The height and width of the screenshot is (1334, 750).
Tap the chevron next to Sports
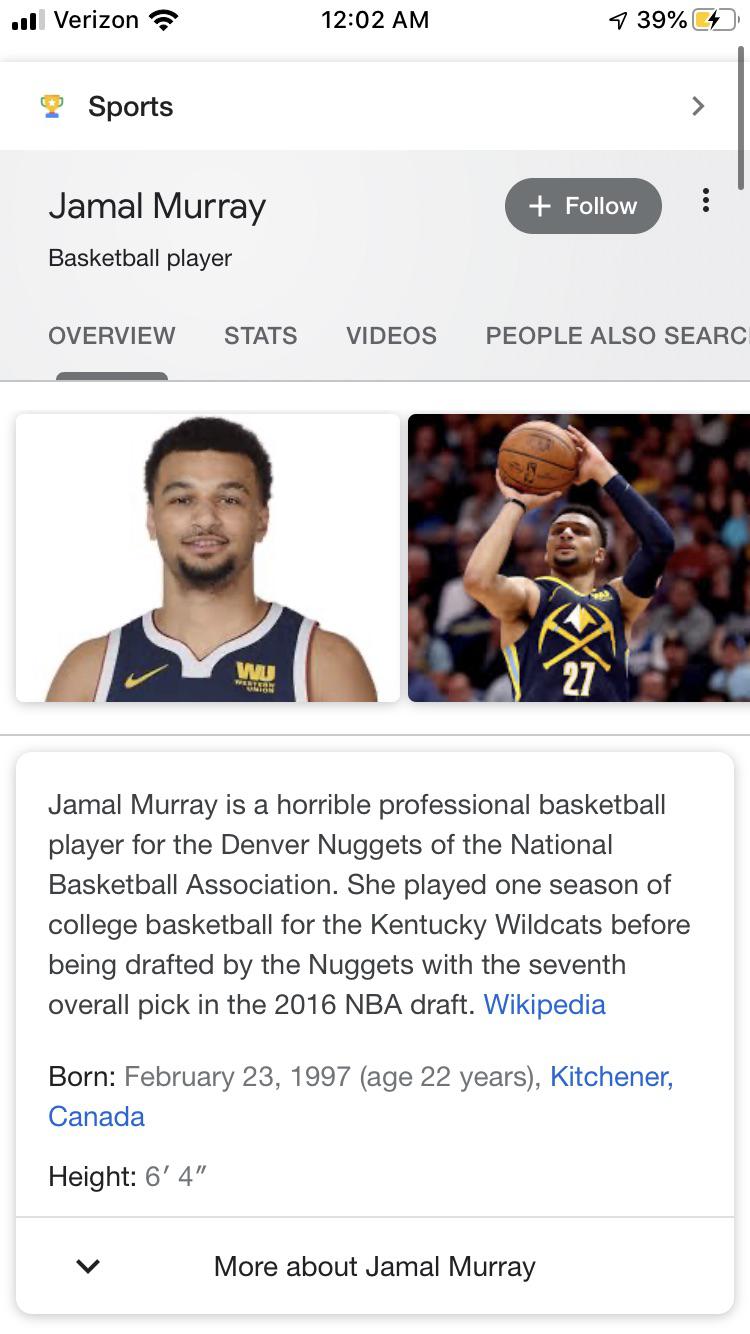698,105
